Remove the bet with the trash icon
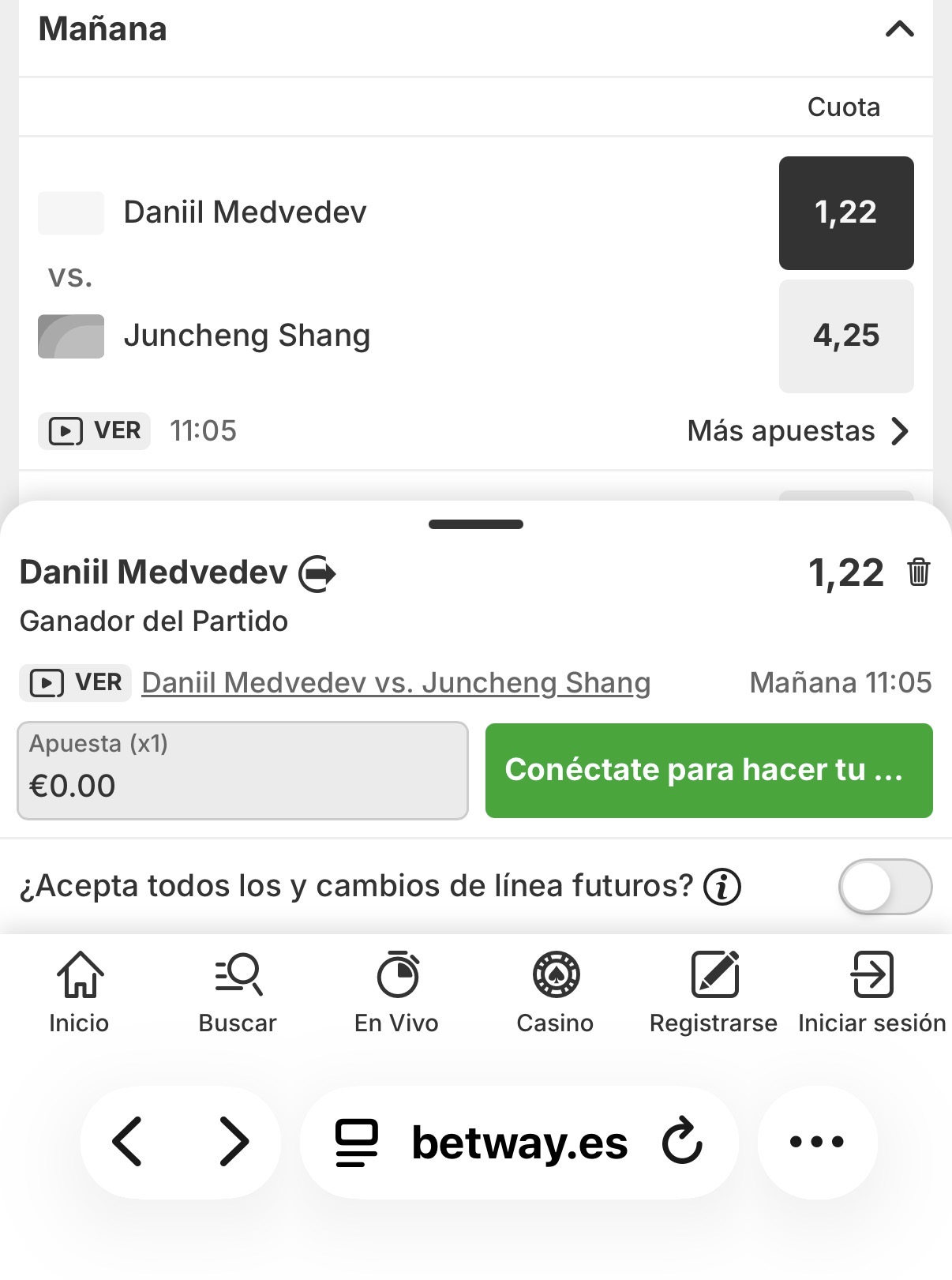The image size is (952, 1280). click(918, 572)
